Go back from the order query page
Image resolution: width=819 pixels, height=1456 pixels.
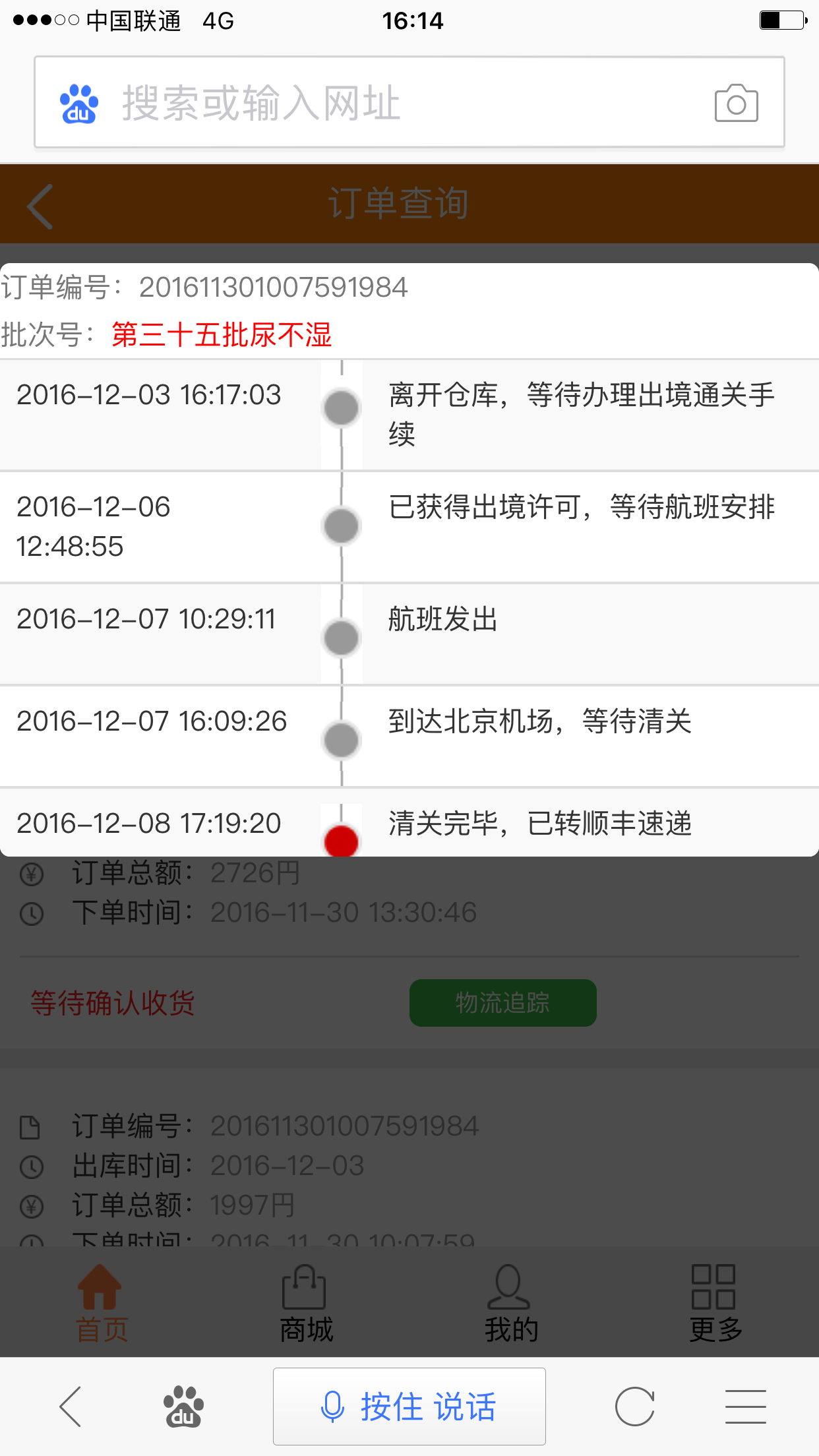click(40, 206)
